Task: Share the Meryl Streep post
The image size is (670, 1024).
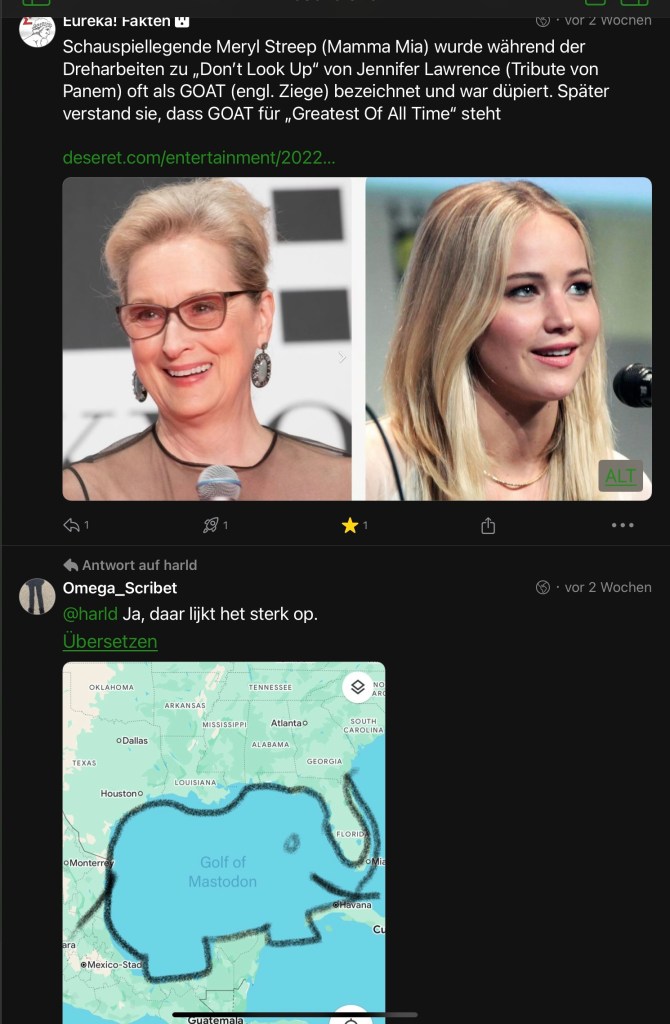Action: tap(488, 525)
